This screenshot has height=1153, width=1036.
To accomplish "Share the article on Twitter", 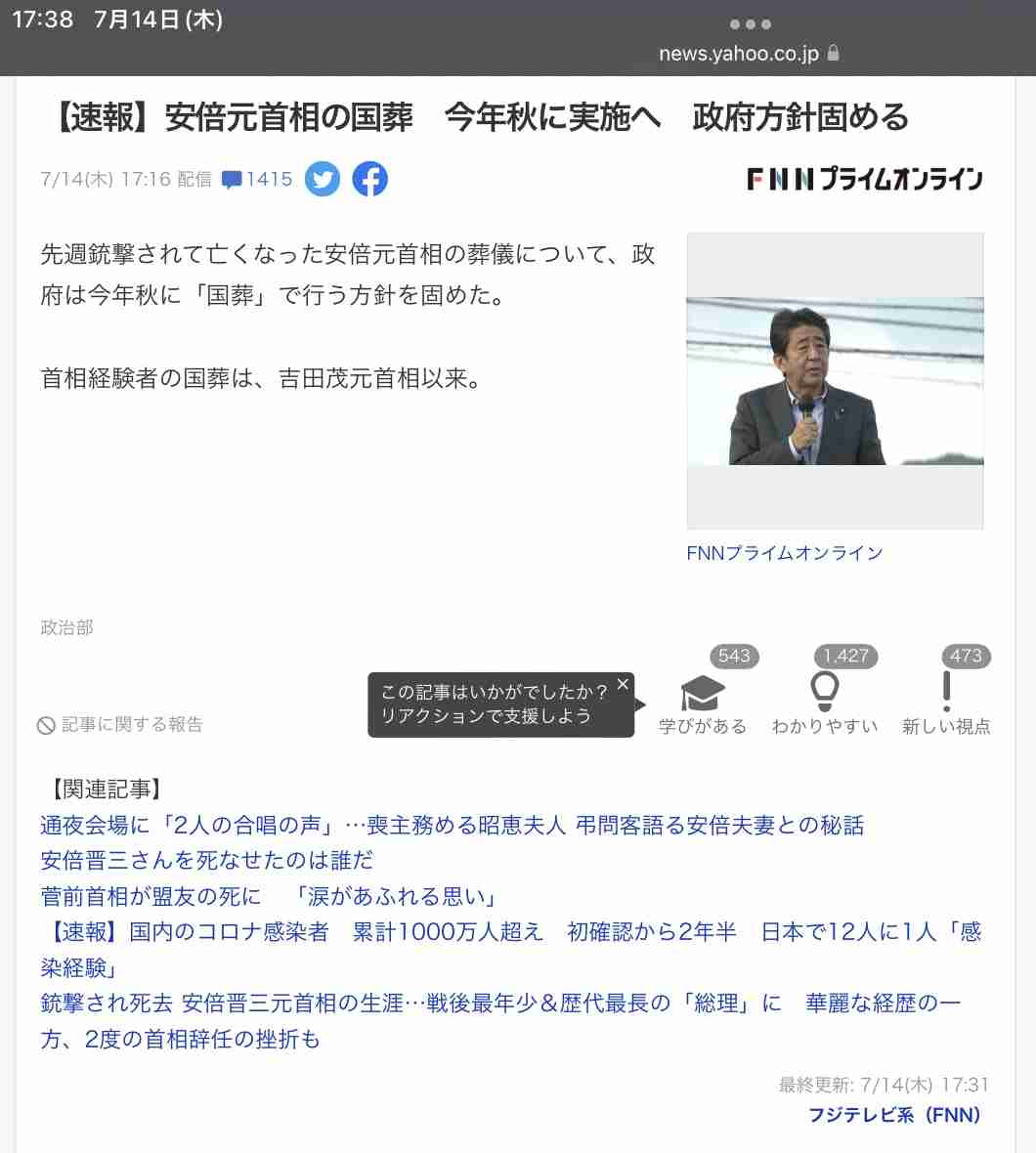I will (x=323, y=179).
